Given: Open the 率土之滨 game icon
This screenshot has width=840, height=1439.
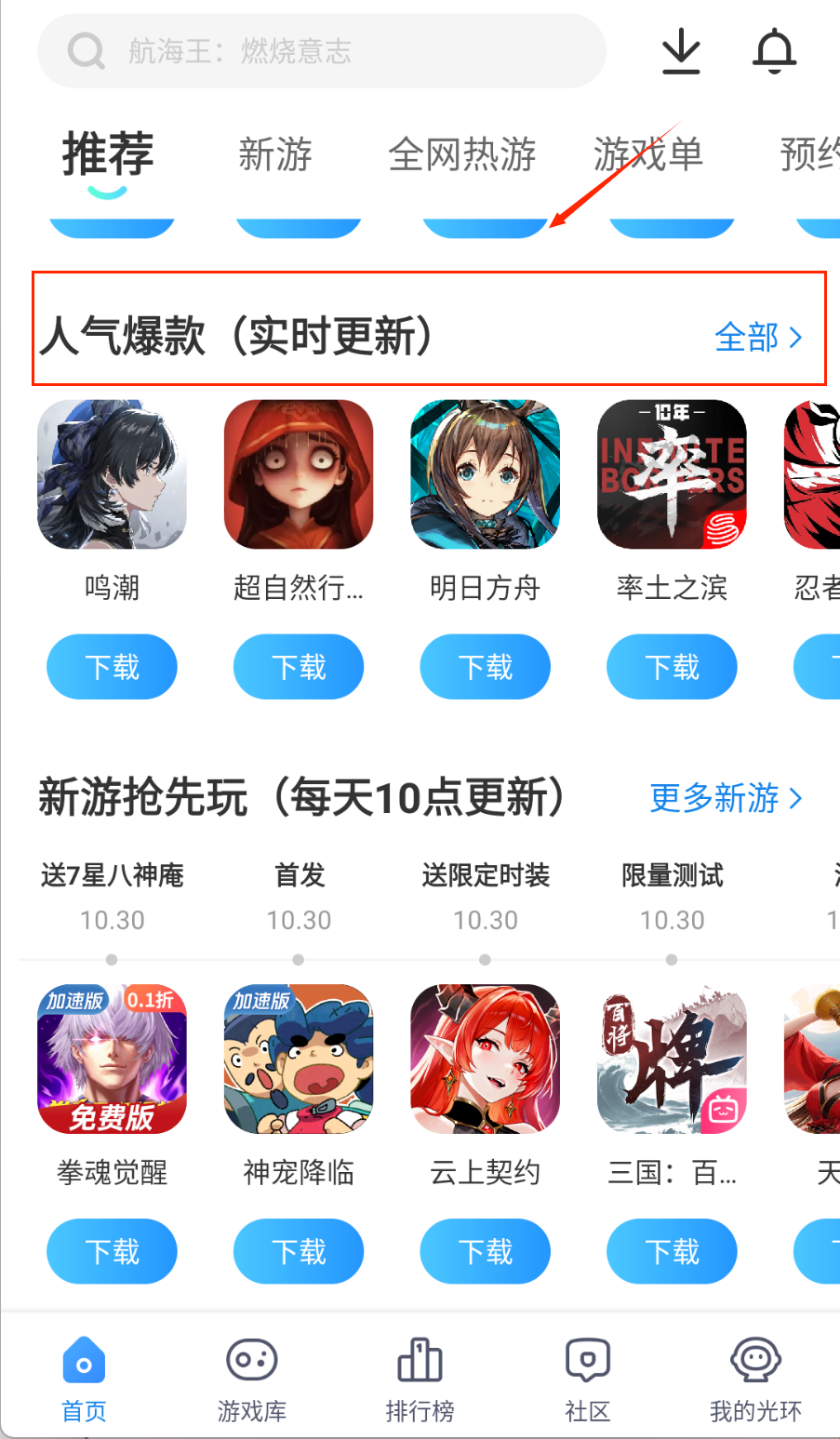Looking at the screenshot, I should (x=672, y=474).
